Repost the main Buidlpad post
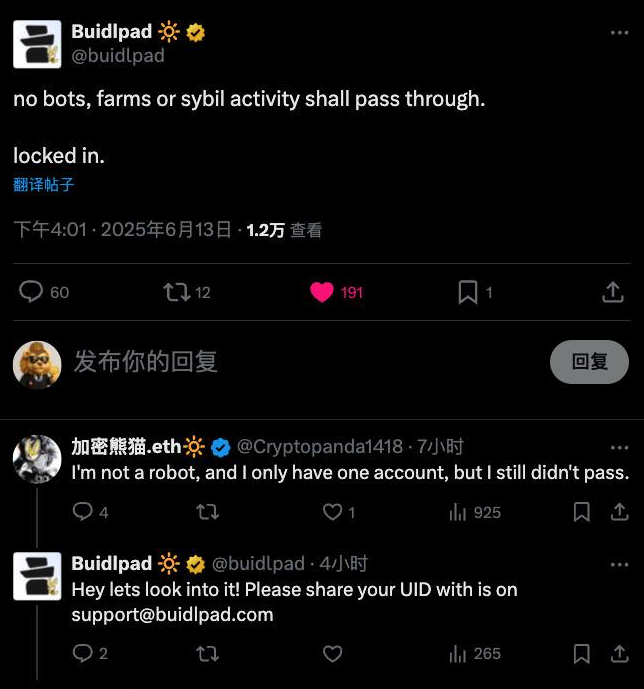The height and width of the screenshot is (689, 644). pyautogui.click(x=176, y=292)
